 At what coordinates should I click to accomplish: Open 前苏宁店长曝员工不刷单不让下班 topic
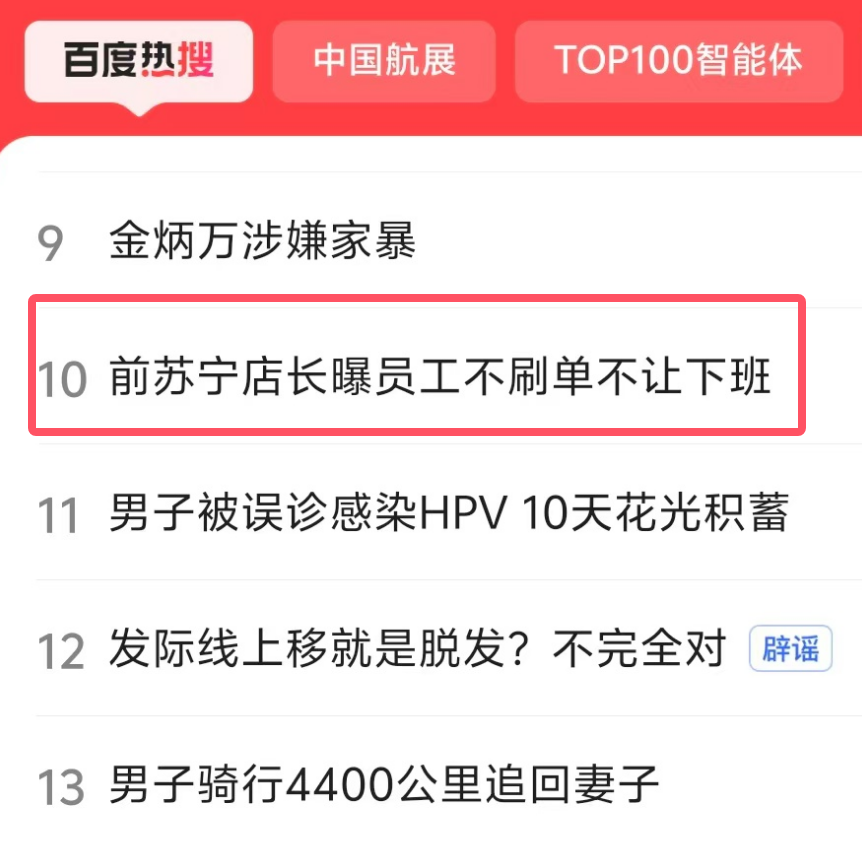(440, 378)
